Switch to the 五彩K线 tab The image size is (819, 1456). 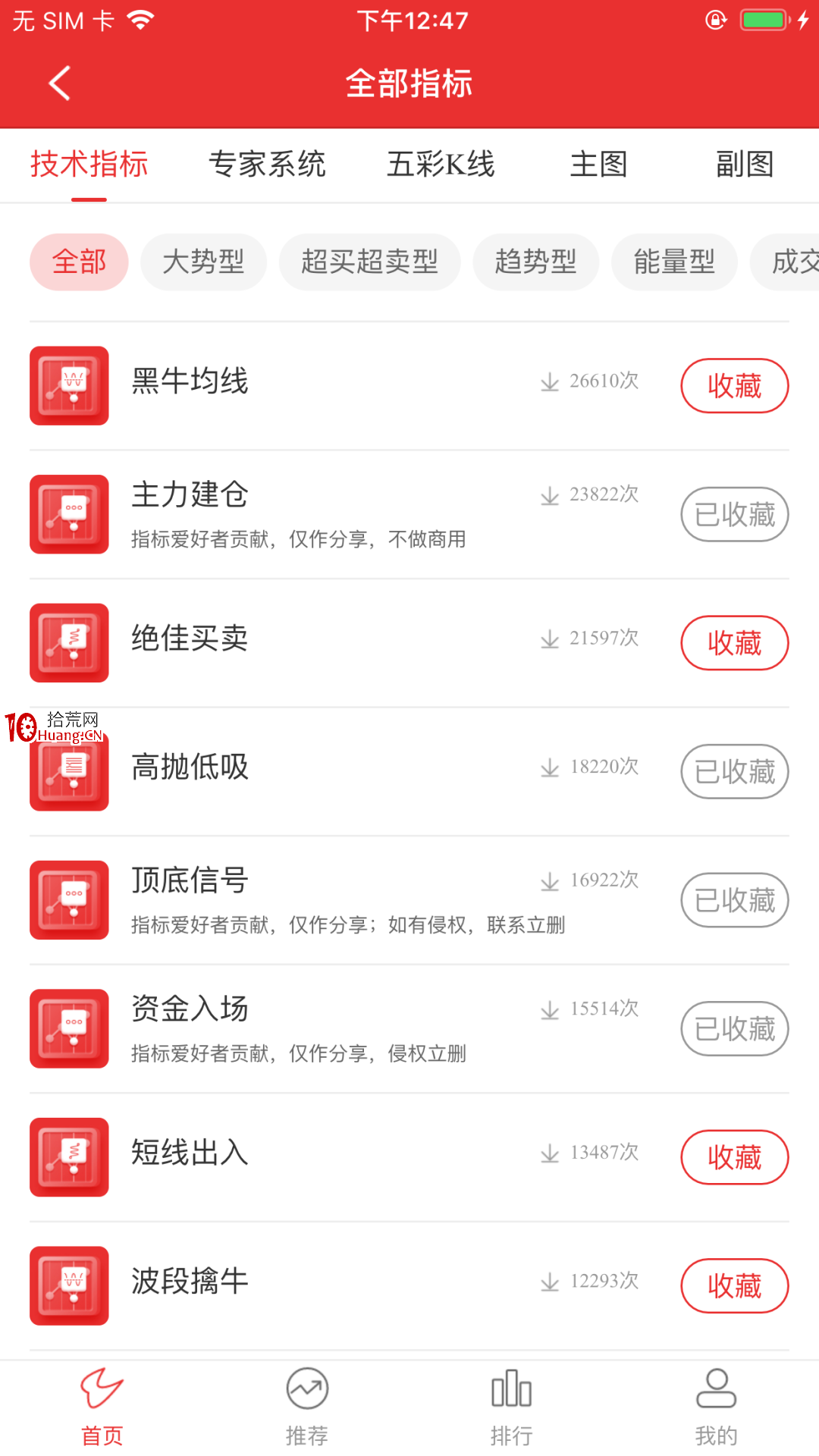point(441,164)
